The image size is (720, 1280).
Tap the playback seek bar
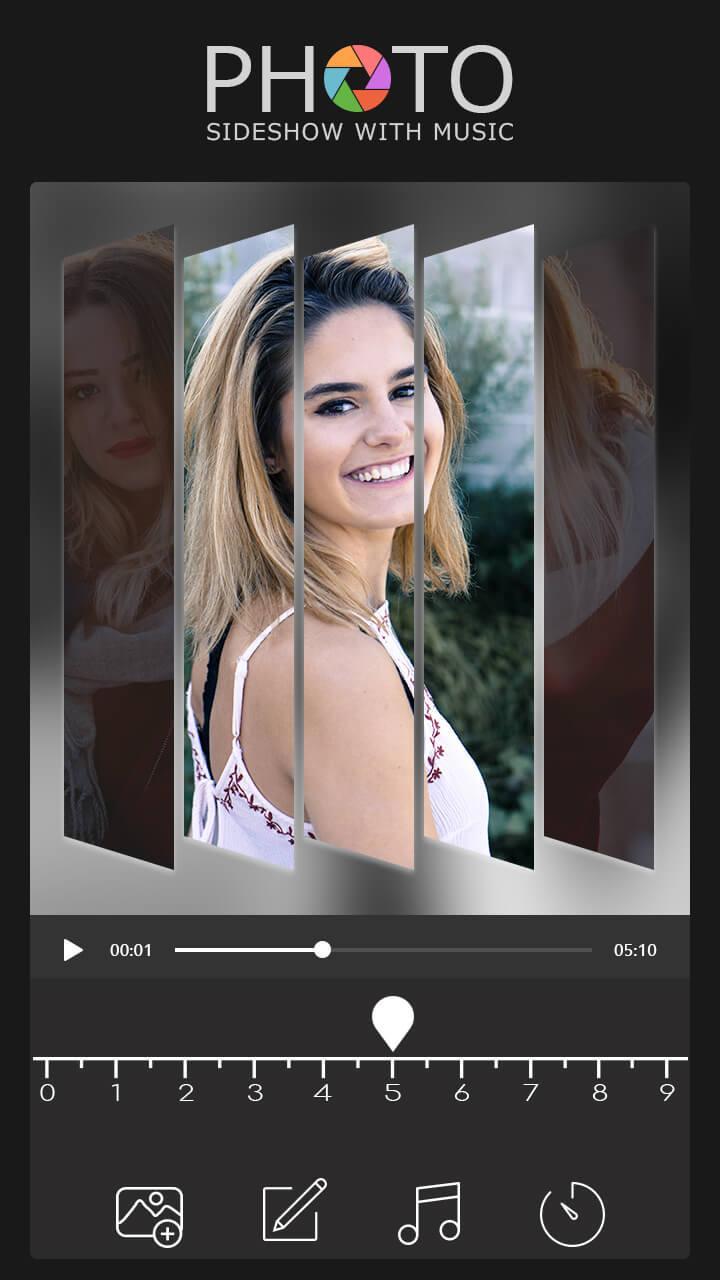(x=382, y=950)
